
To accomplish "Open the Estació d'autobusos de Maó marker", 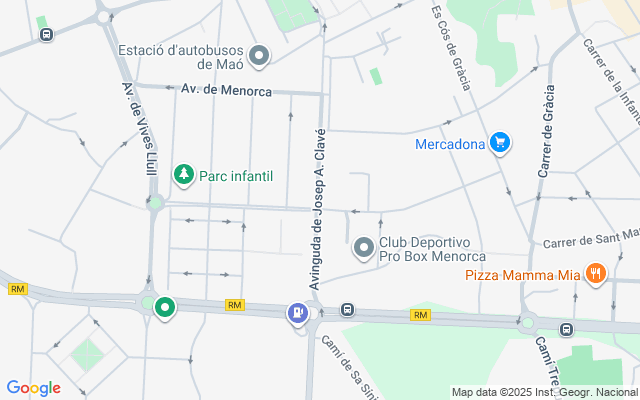I will 260,56.
